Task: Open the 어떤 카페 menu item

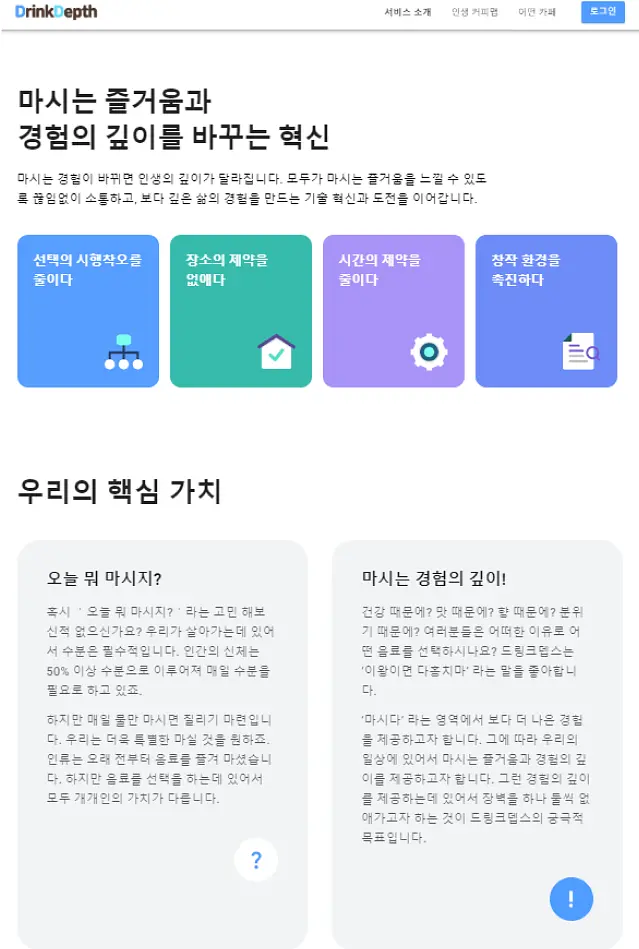Action: (x=537, y=12)
